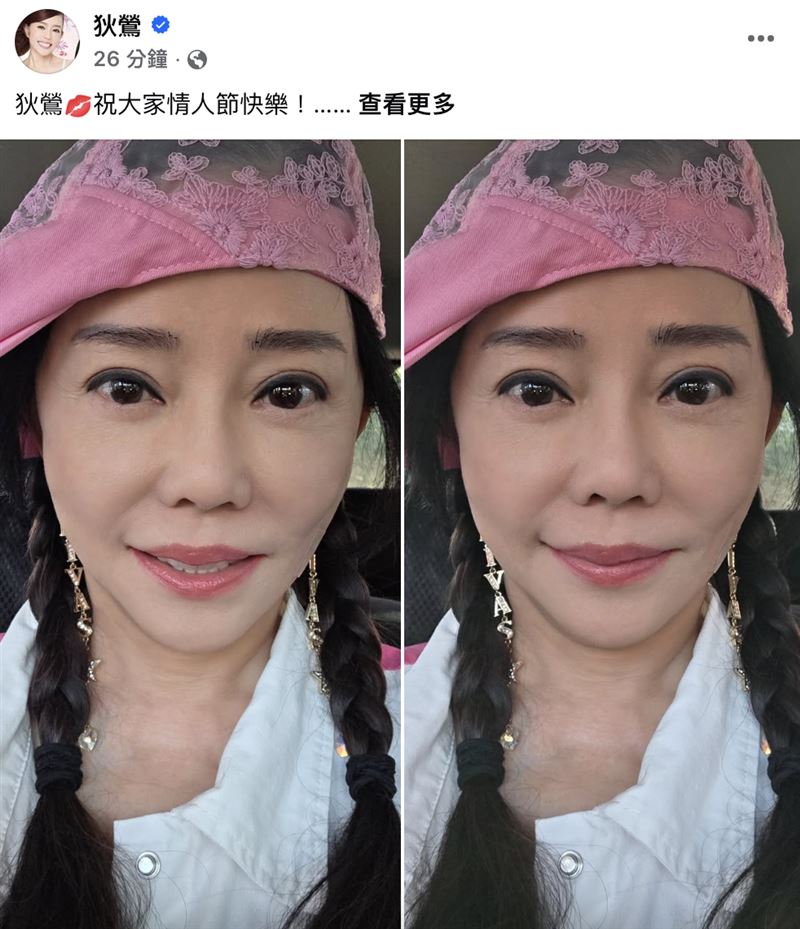Open the post's three-dot overflow menu
This screenshot has width=800, height=929.
tap(760, 38)
